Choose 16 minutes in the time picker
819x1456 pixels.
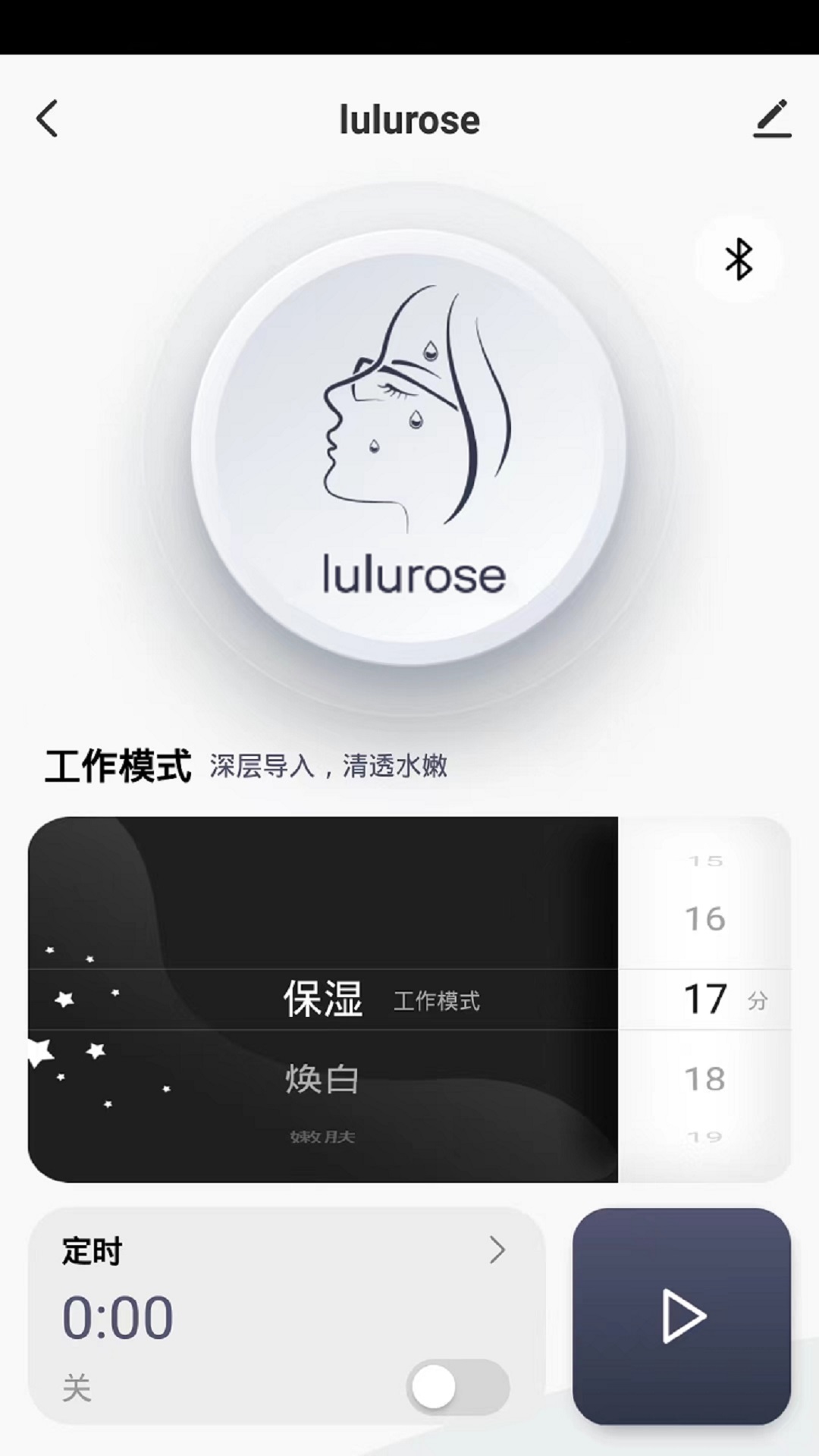point(704,918)
